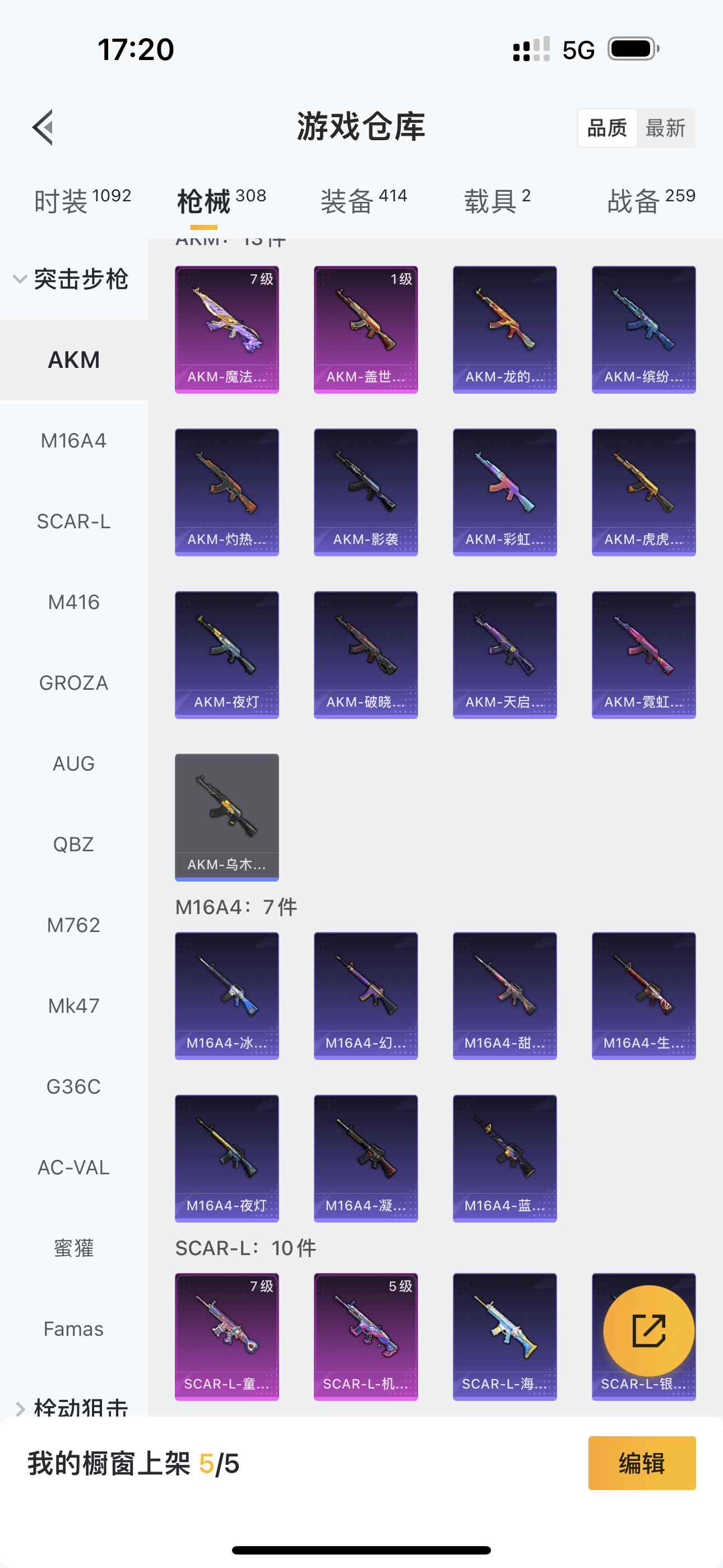Open the 战备 tab
Screen dimensions: 723x1568
651,200
